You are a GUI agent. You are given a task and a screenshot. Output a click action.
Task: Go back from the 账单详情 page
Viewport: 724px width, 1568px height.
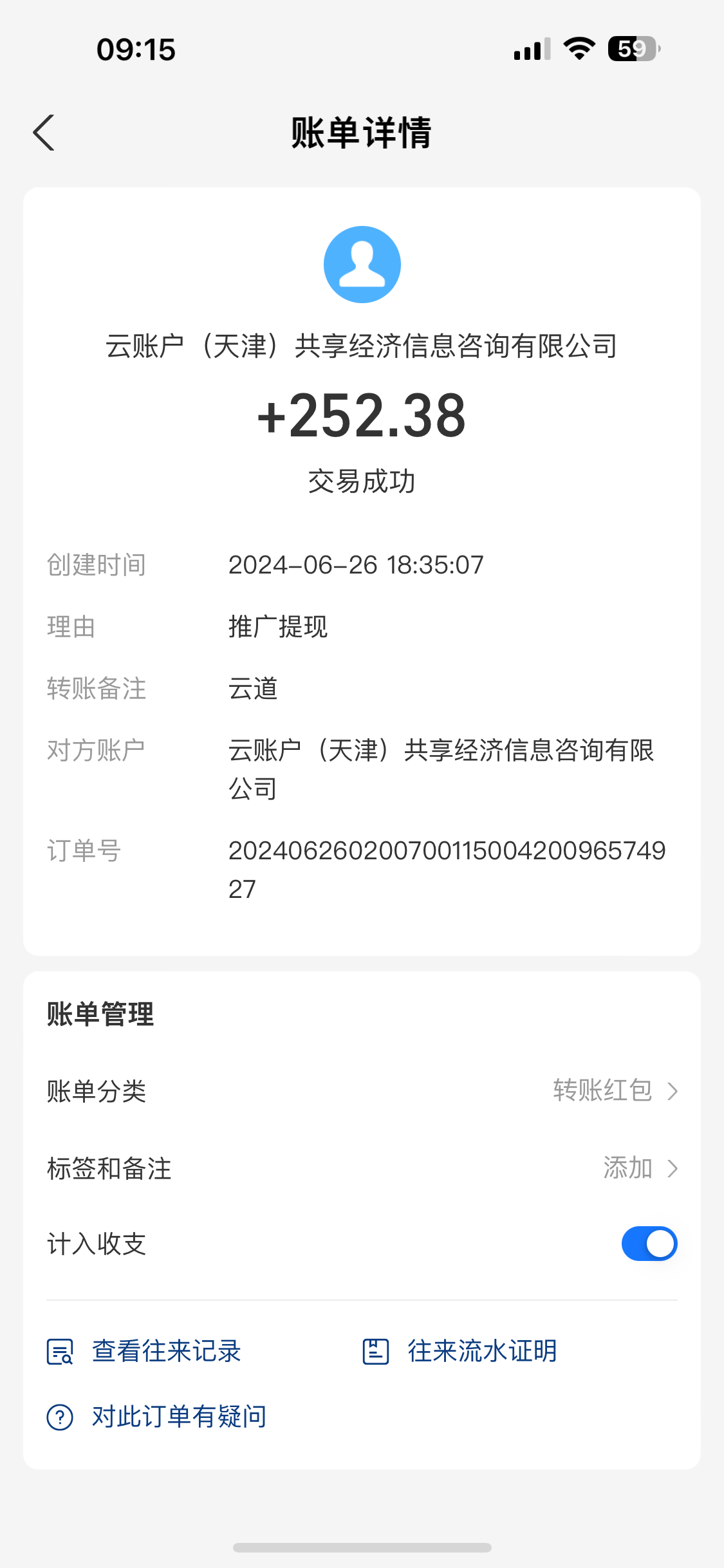[44, 133]
